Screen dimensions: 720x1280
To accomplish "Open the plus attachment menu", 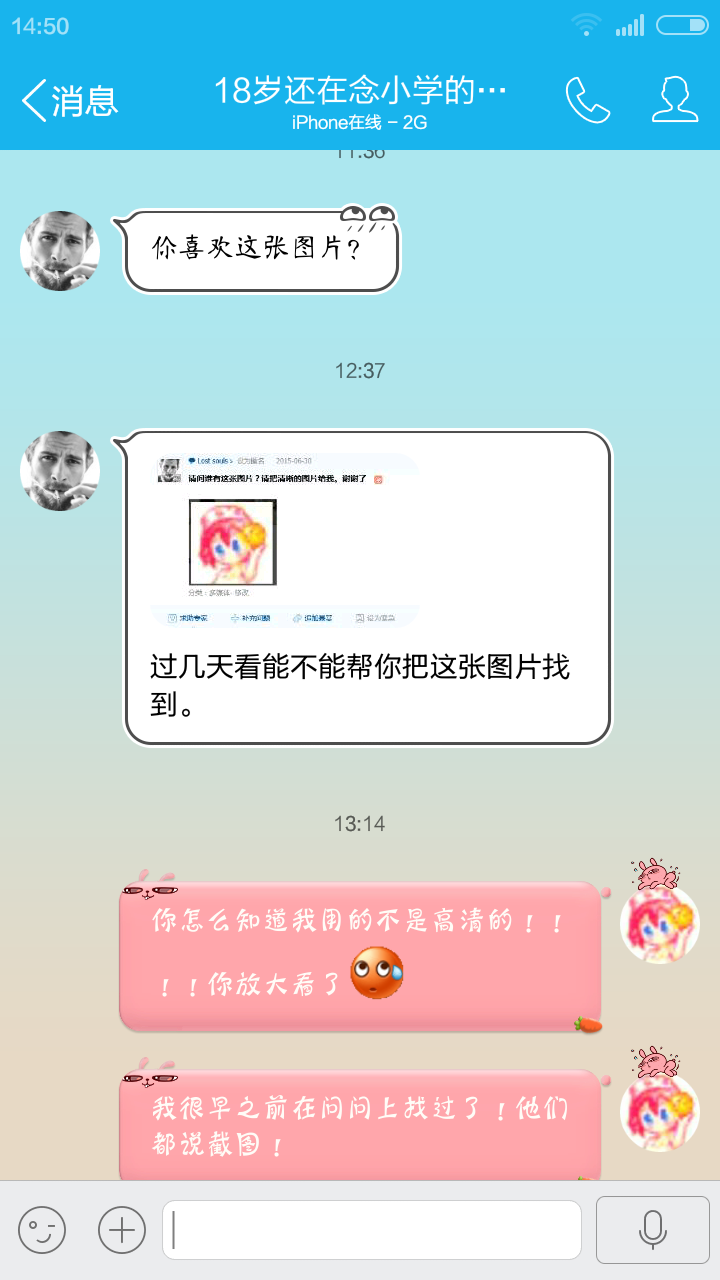I will pyautogui.click(x=122, y=1229).
